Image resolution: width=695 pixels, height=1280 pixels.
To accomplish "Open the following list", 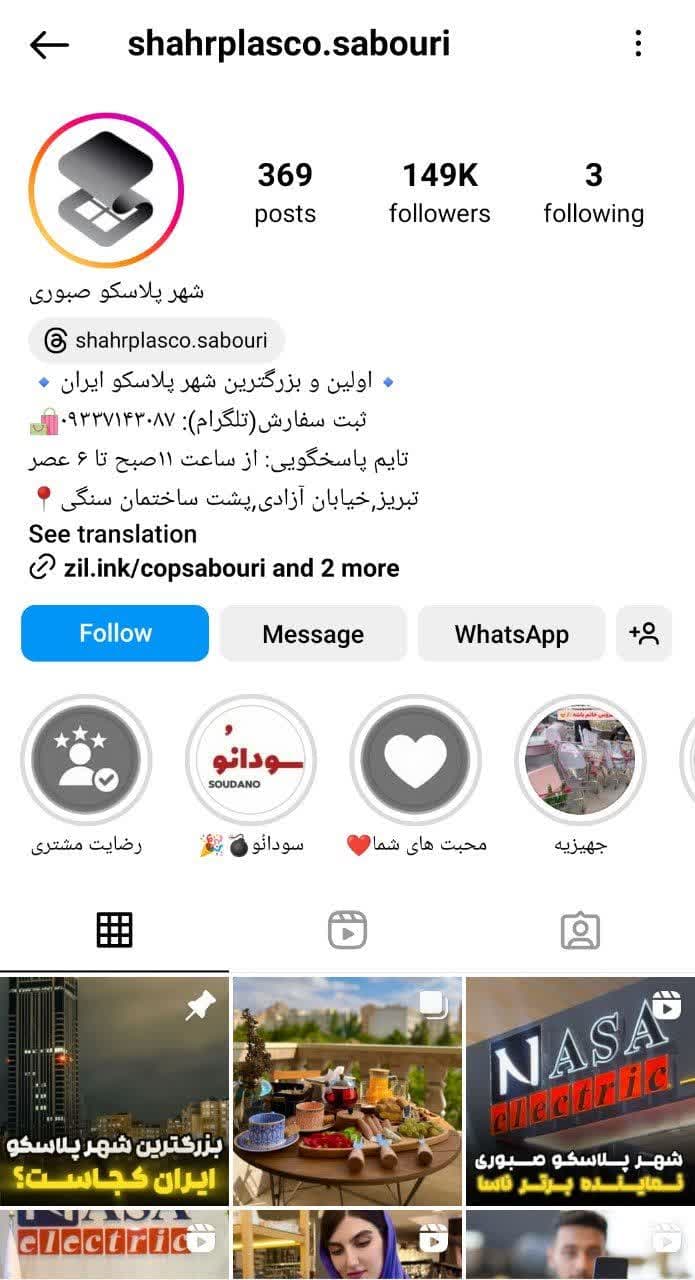I will coord(593,192).
